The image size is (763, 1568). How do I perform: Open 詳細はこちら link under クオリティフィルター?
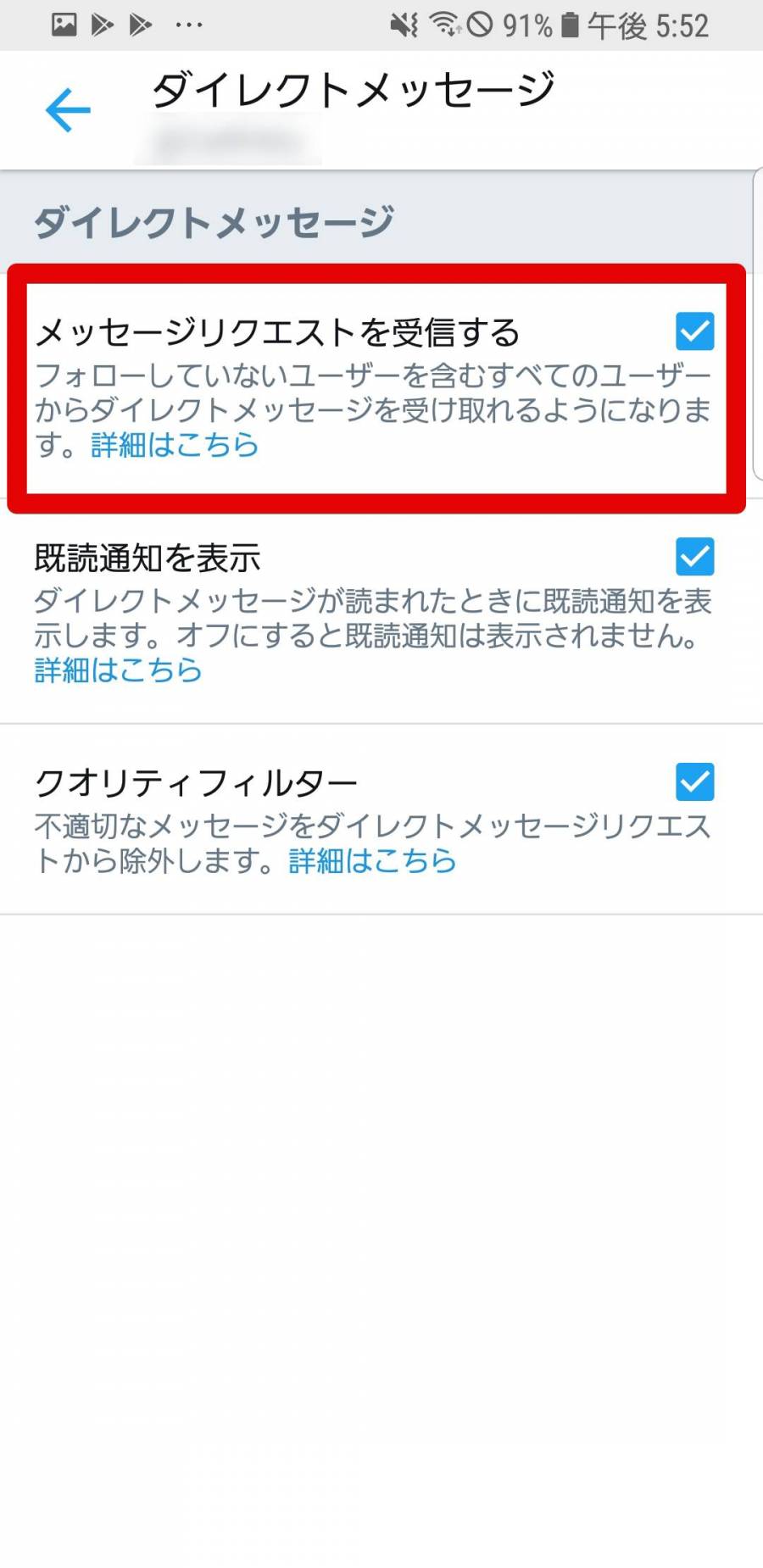[x=372, y=861]
